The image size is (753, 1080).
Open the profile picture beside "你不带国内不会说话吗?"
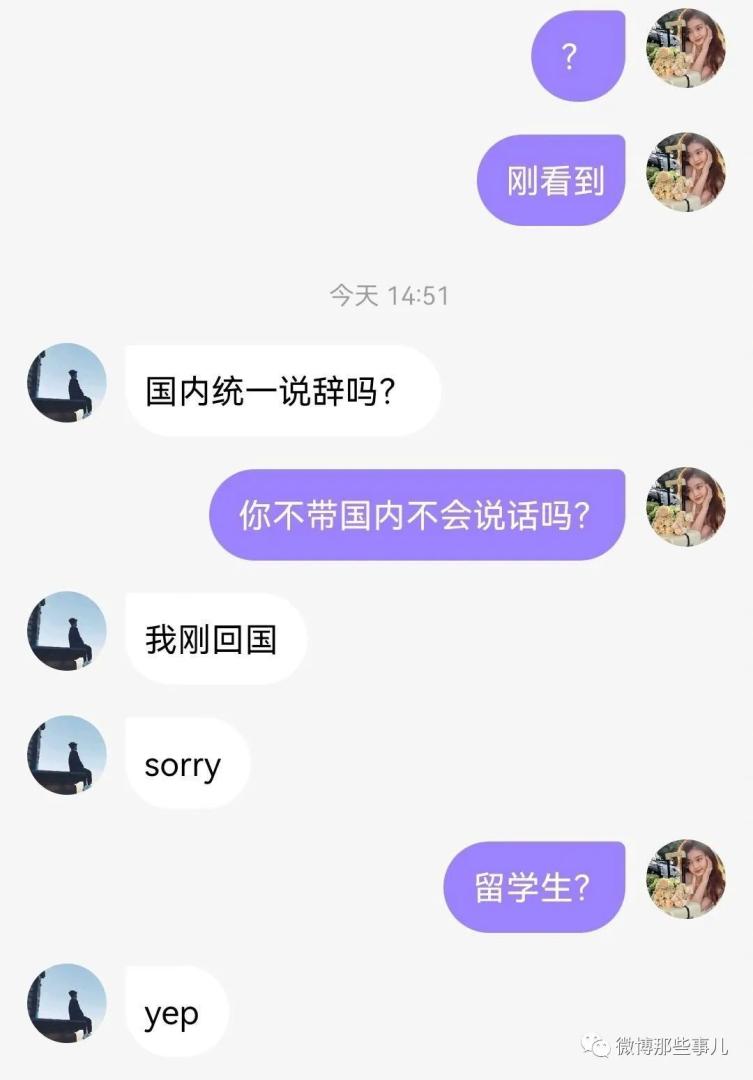(x=686, y=507)
